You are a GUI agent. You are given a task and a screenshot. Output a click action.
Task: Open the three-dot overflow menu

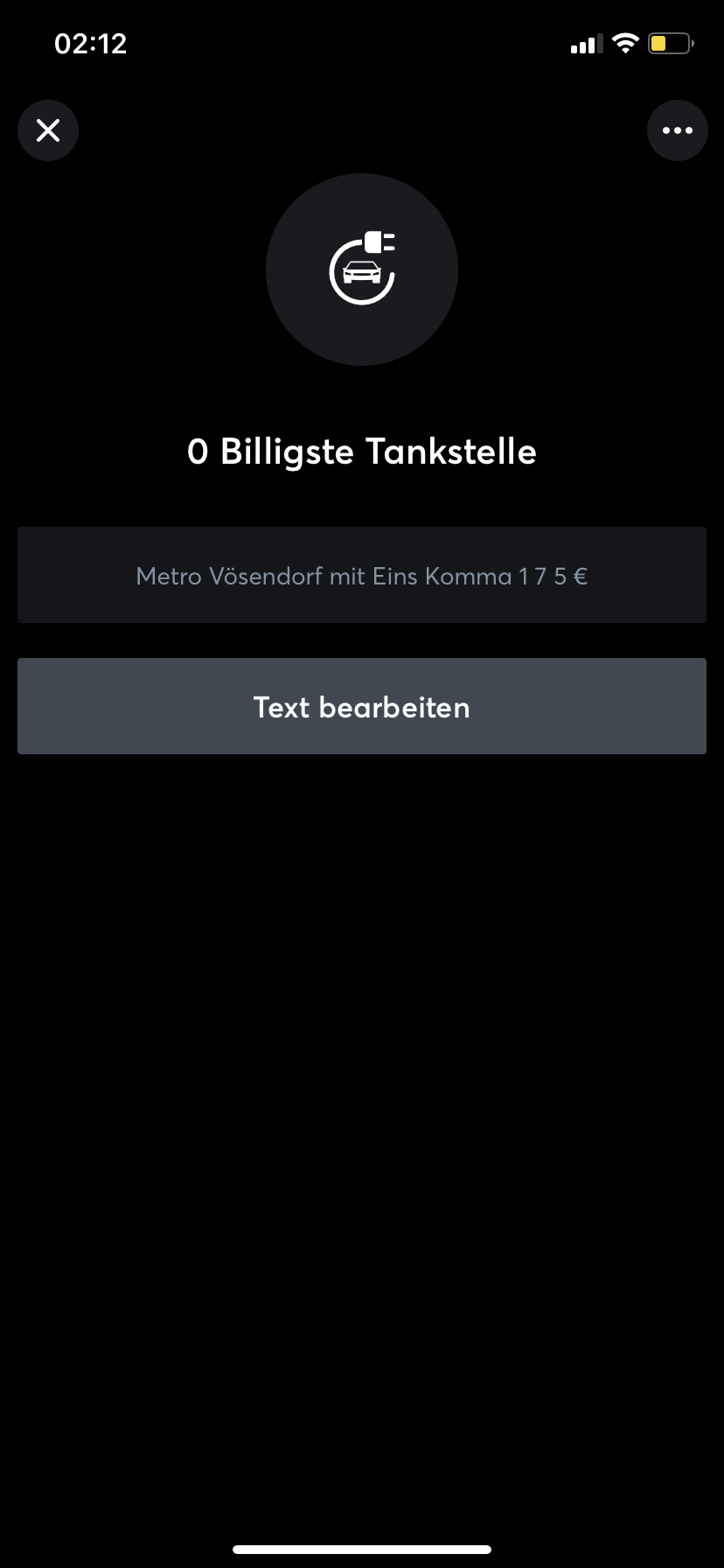(x=677, y=130)
